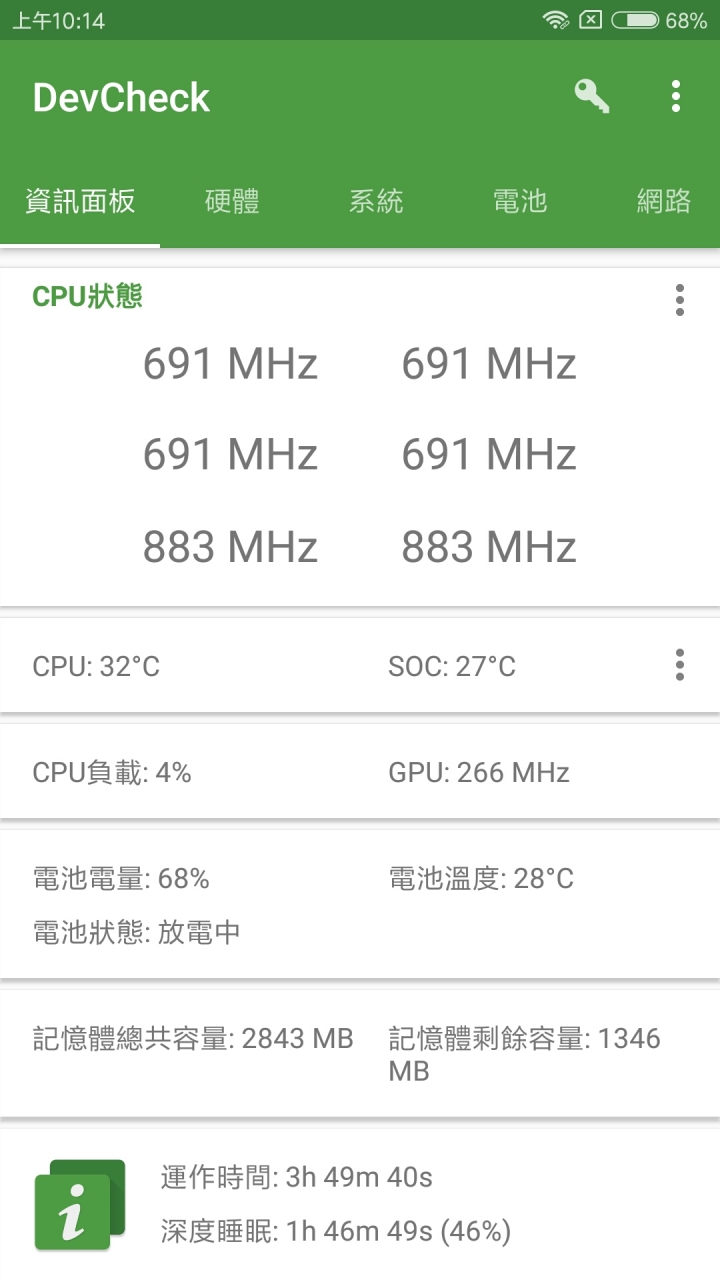
Task: Open the 電池 tab
Action: click(520, 201)
